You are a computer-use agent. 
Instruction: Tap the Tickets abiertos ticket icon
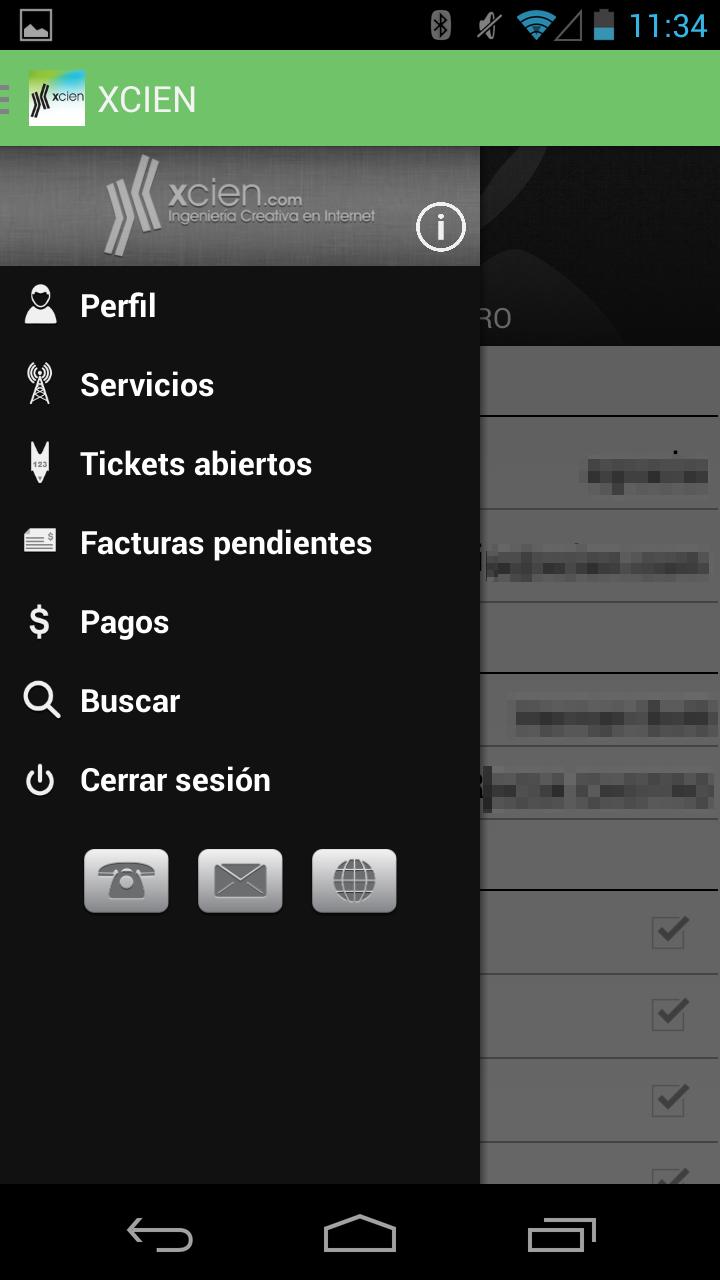click(40, 462)
